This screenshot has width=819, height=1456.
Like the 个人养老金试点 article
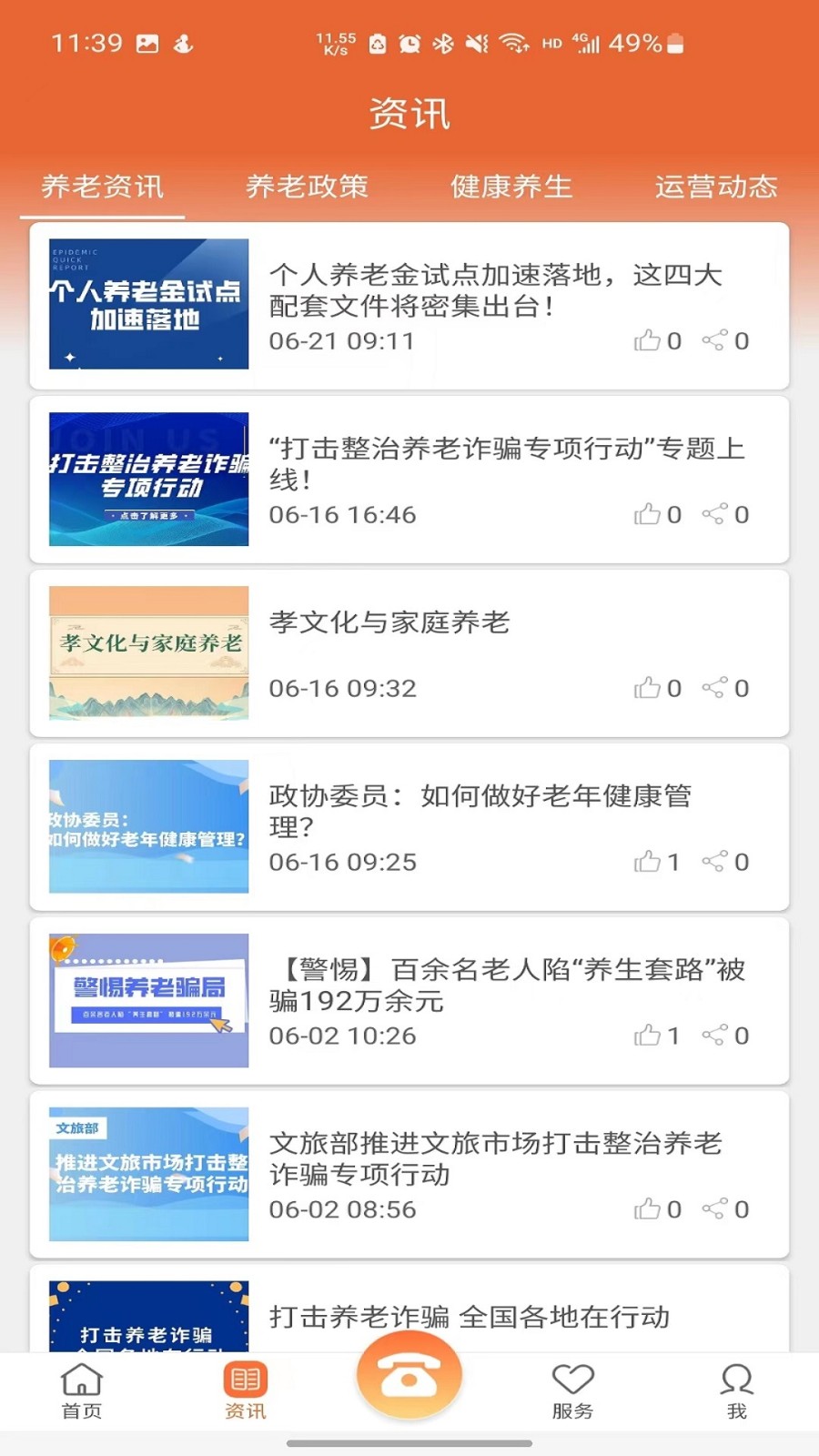(x=648, y=341)
